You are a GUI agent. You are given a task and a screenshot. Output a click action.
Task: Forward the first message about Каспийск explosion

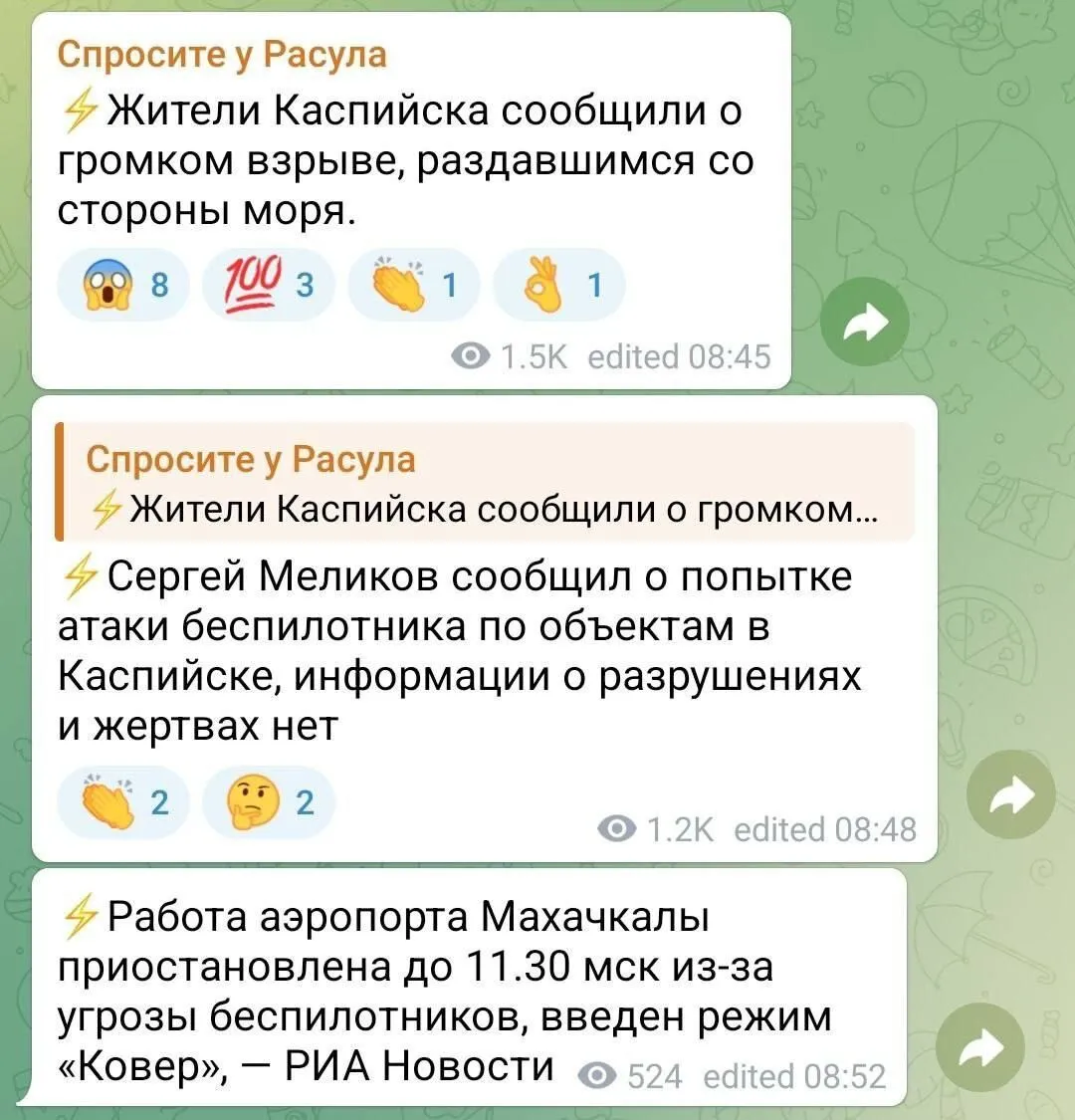[x=864, y=321]
